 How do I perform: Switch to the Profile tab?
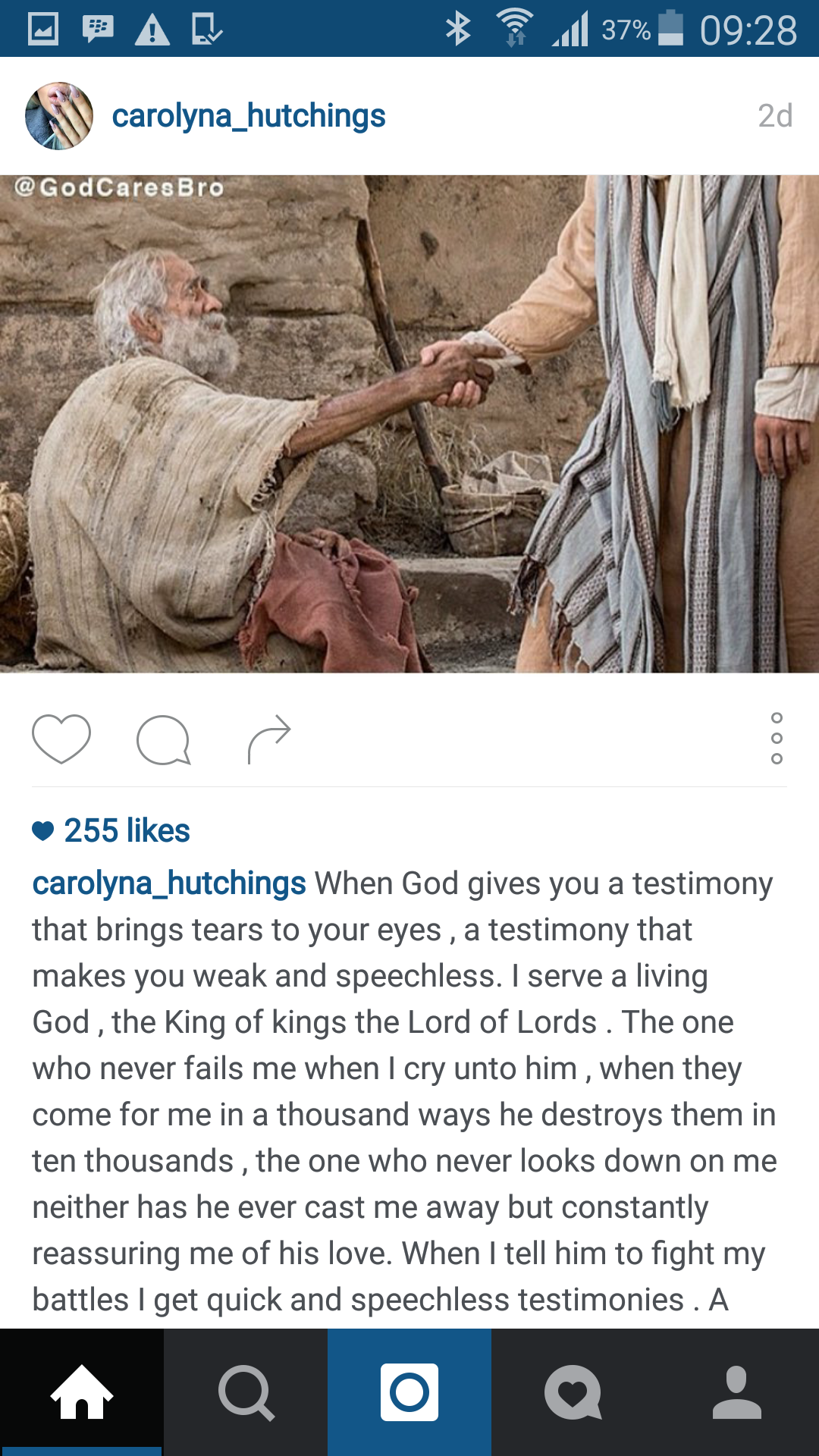point(737,1392)
